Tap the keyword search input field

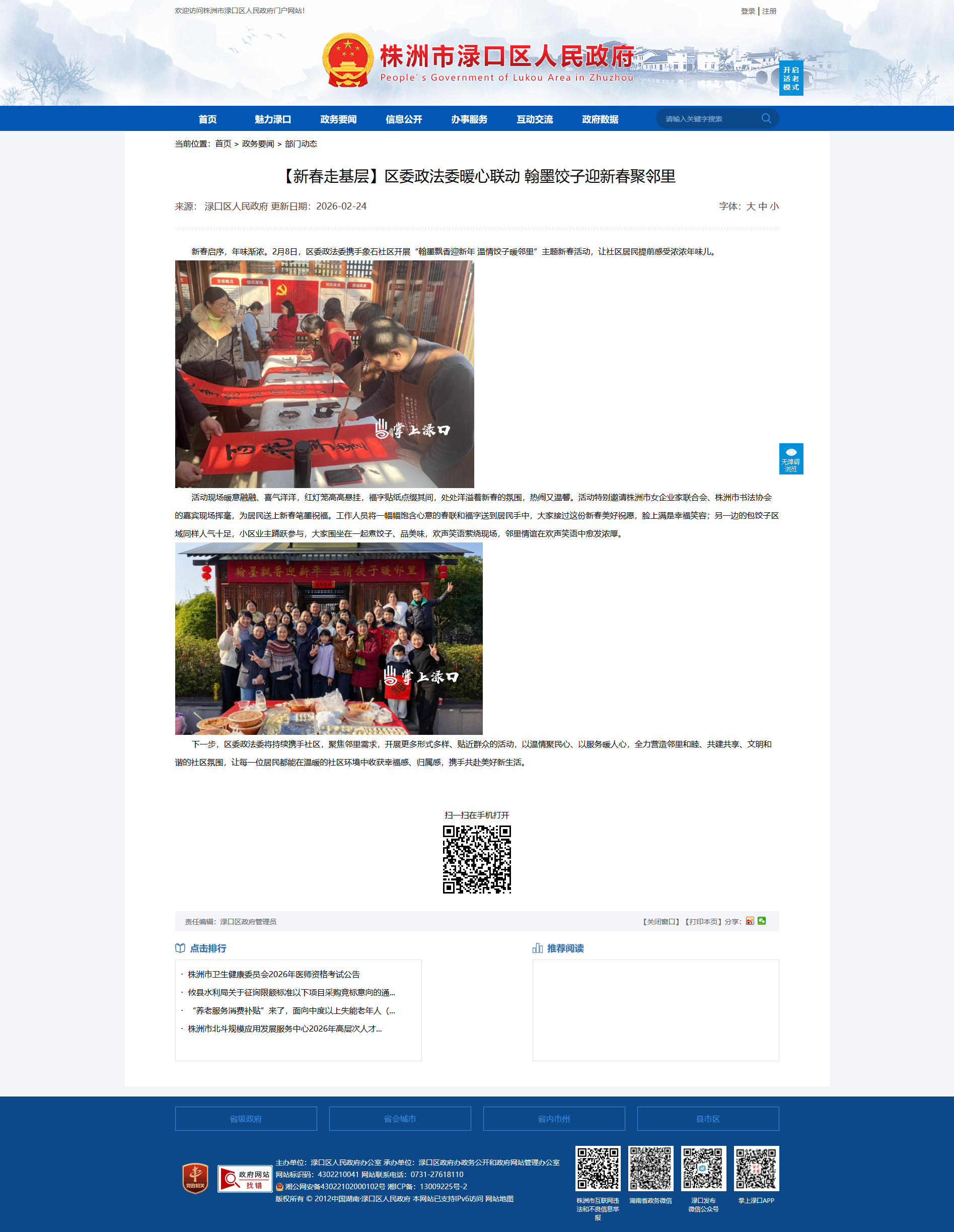(708, 119)
